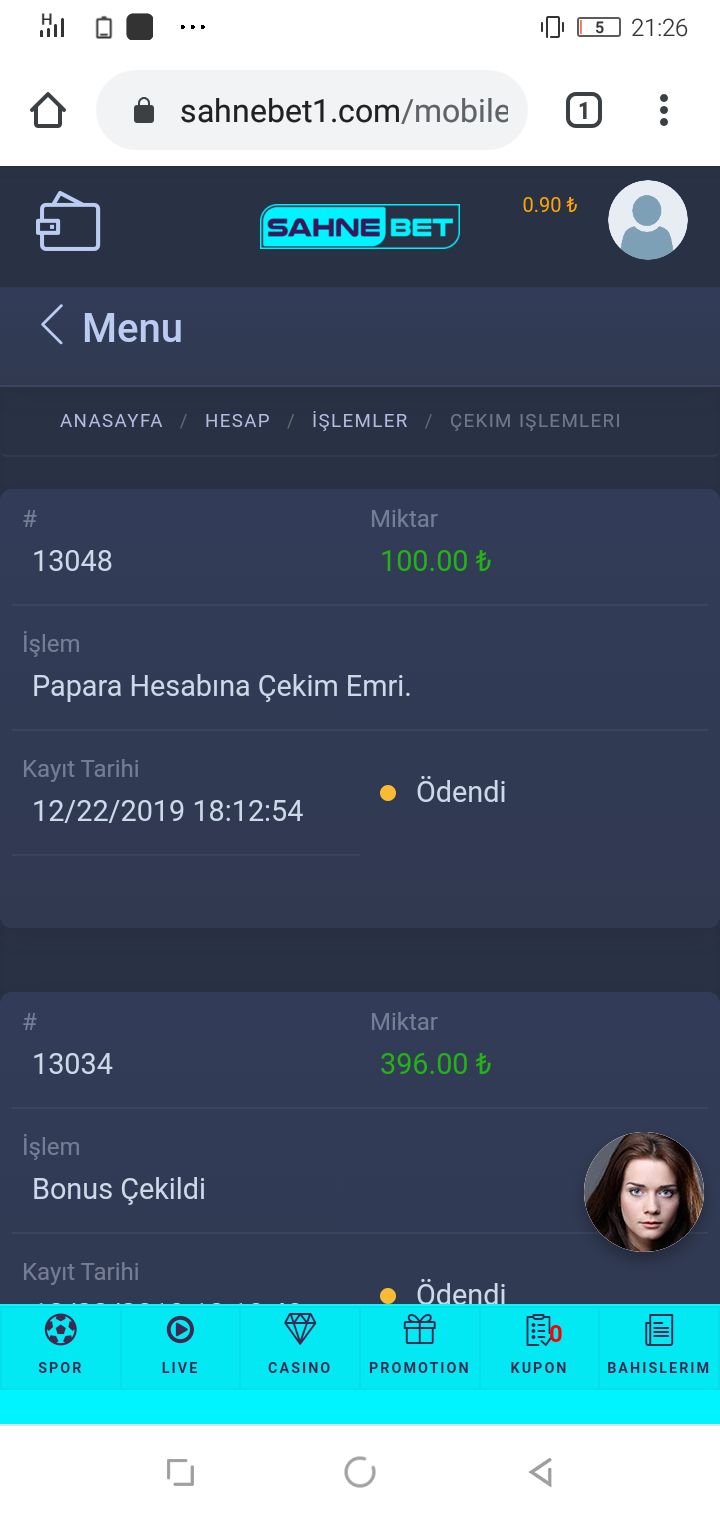
Task: Open the KUPON tab
Action: 539,1346
